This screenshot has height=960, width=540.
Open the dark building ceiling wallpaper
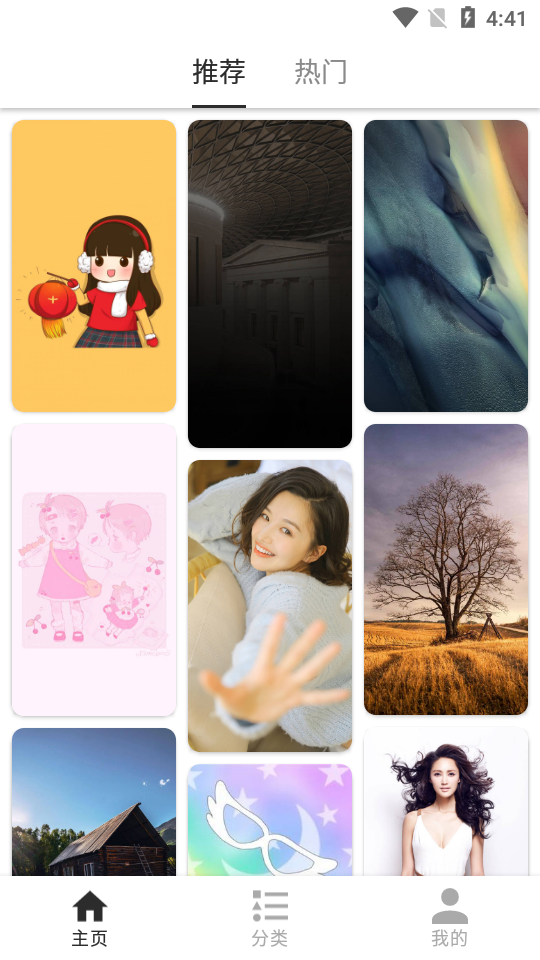click(x=270, y=283)
